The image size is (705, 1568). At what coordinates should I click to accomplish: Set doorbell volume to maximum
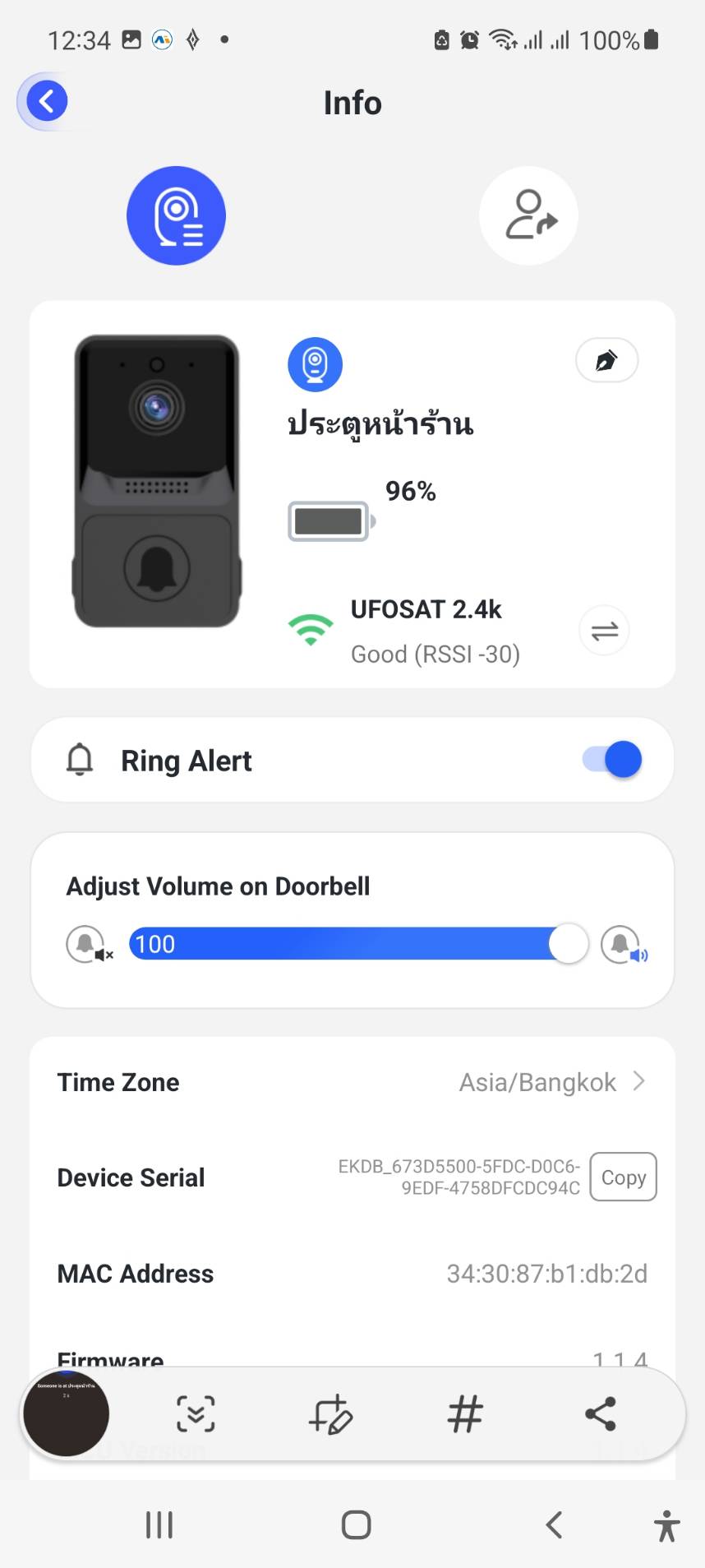point(624,945)
